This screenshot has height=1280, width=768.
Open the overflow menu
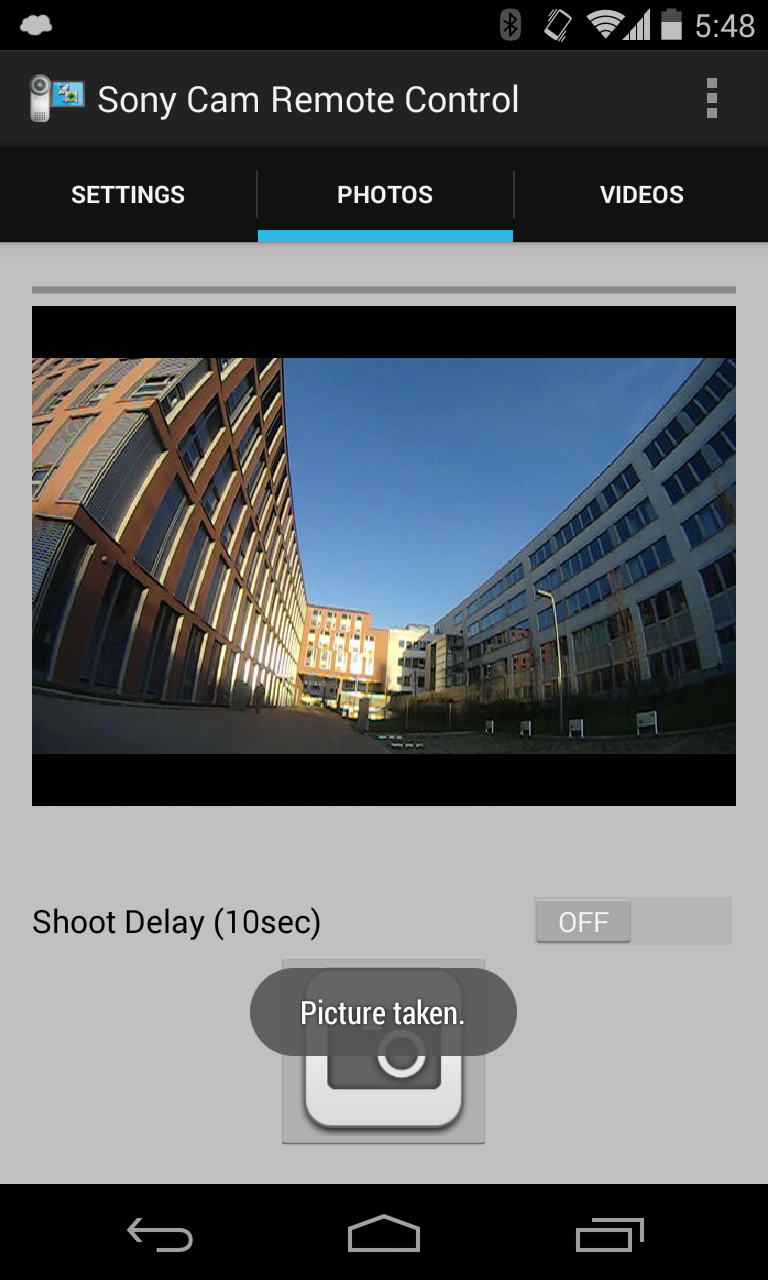(x=711, y=99)
